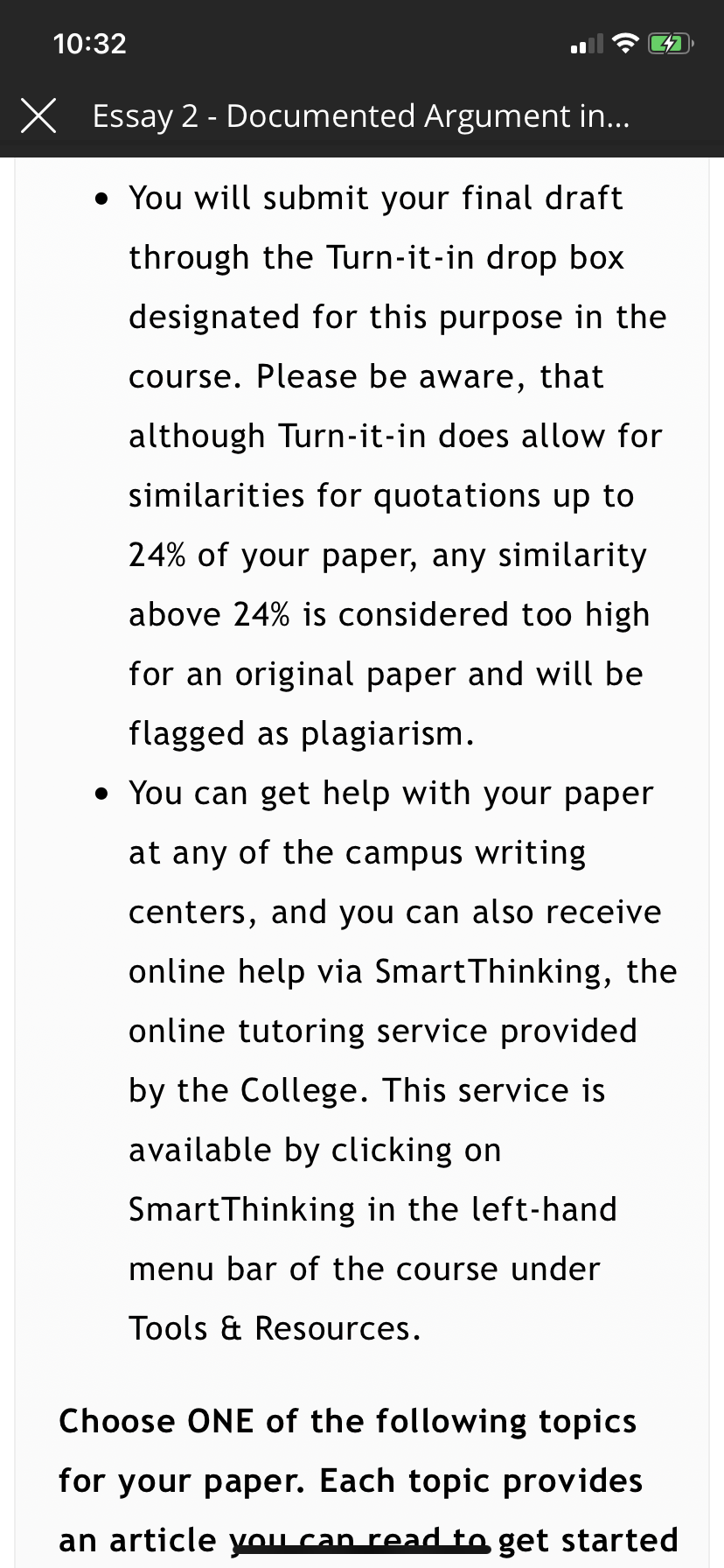Close the Essay 2 document view
724x1568 pixels.
(x=38, y=115)
